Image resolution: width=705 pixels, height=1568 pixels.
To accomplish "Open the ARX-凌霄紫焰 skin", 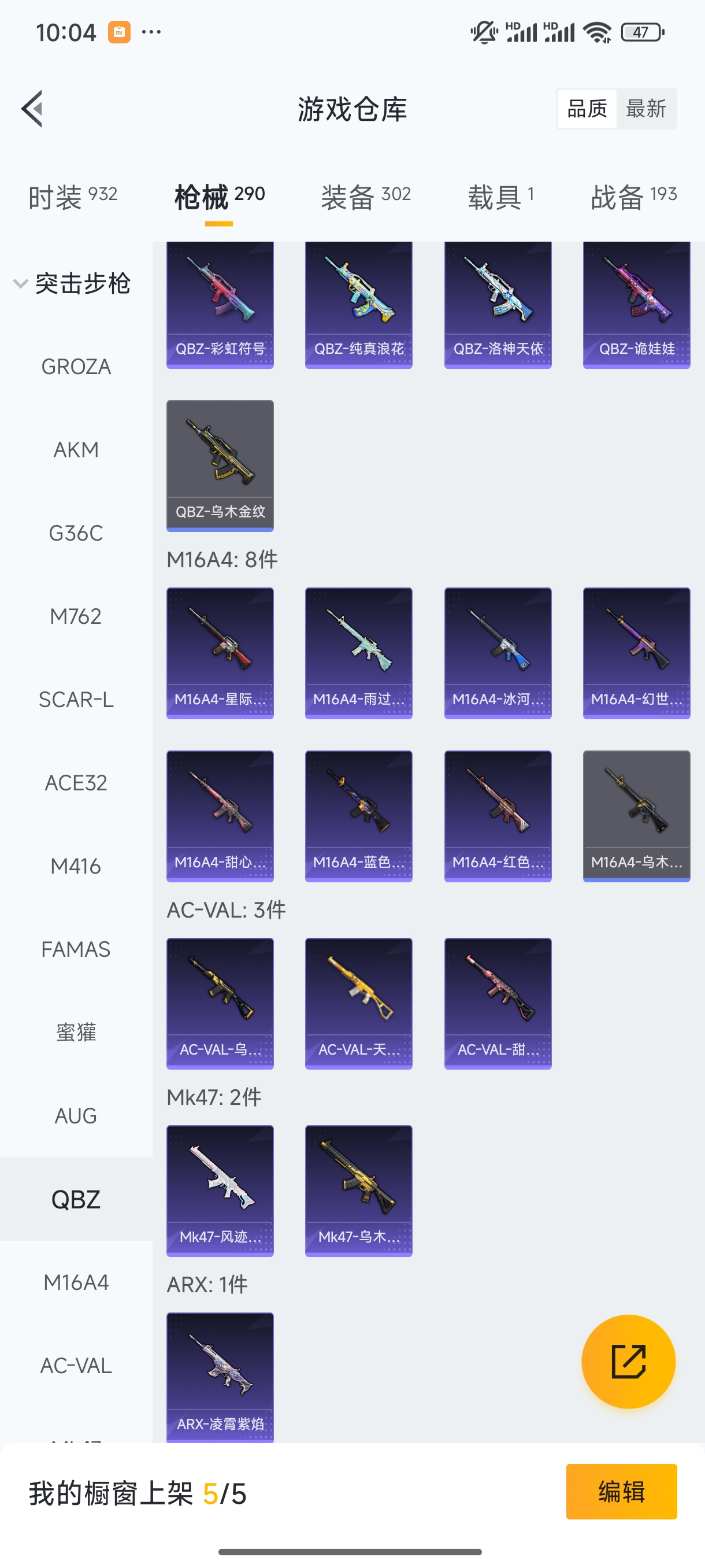I will 220,1377.
